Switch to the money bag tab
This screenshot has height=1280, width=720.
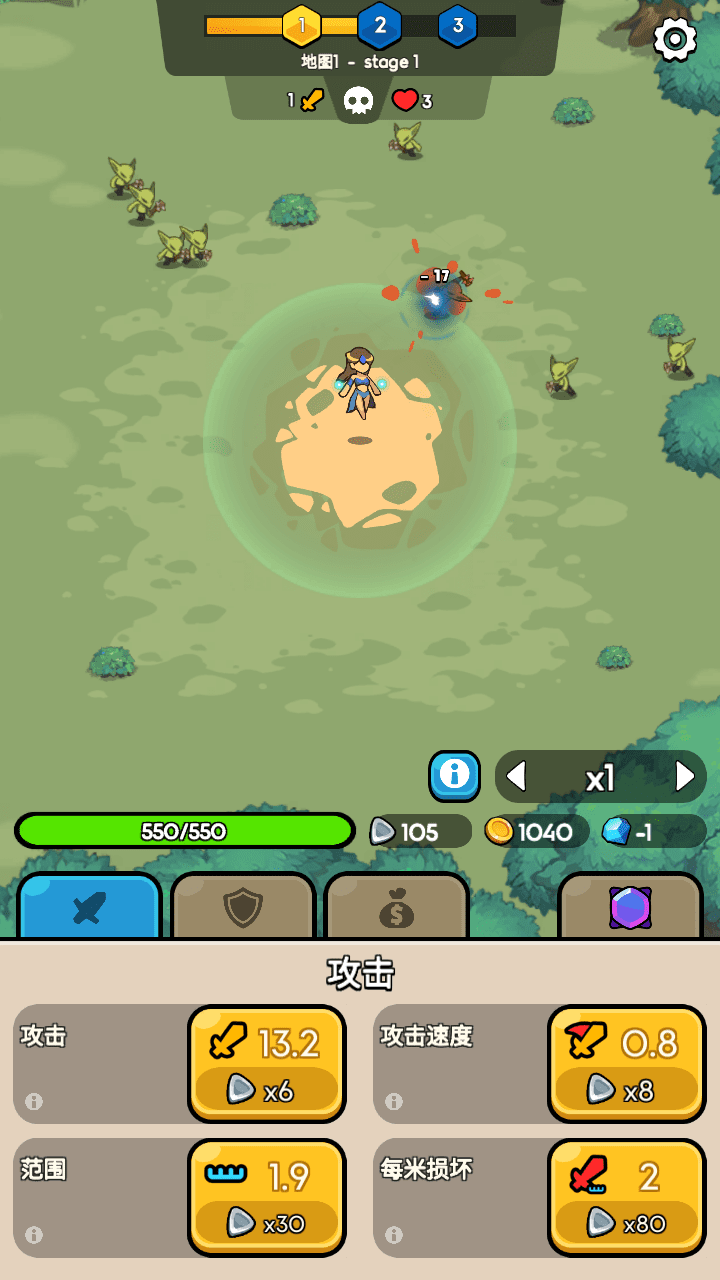tap(396, 907)
